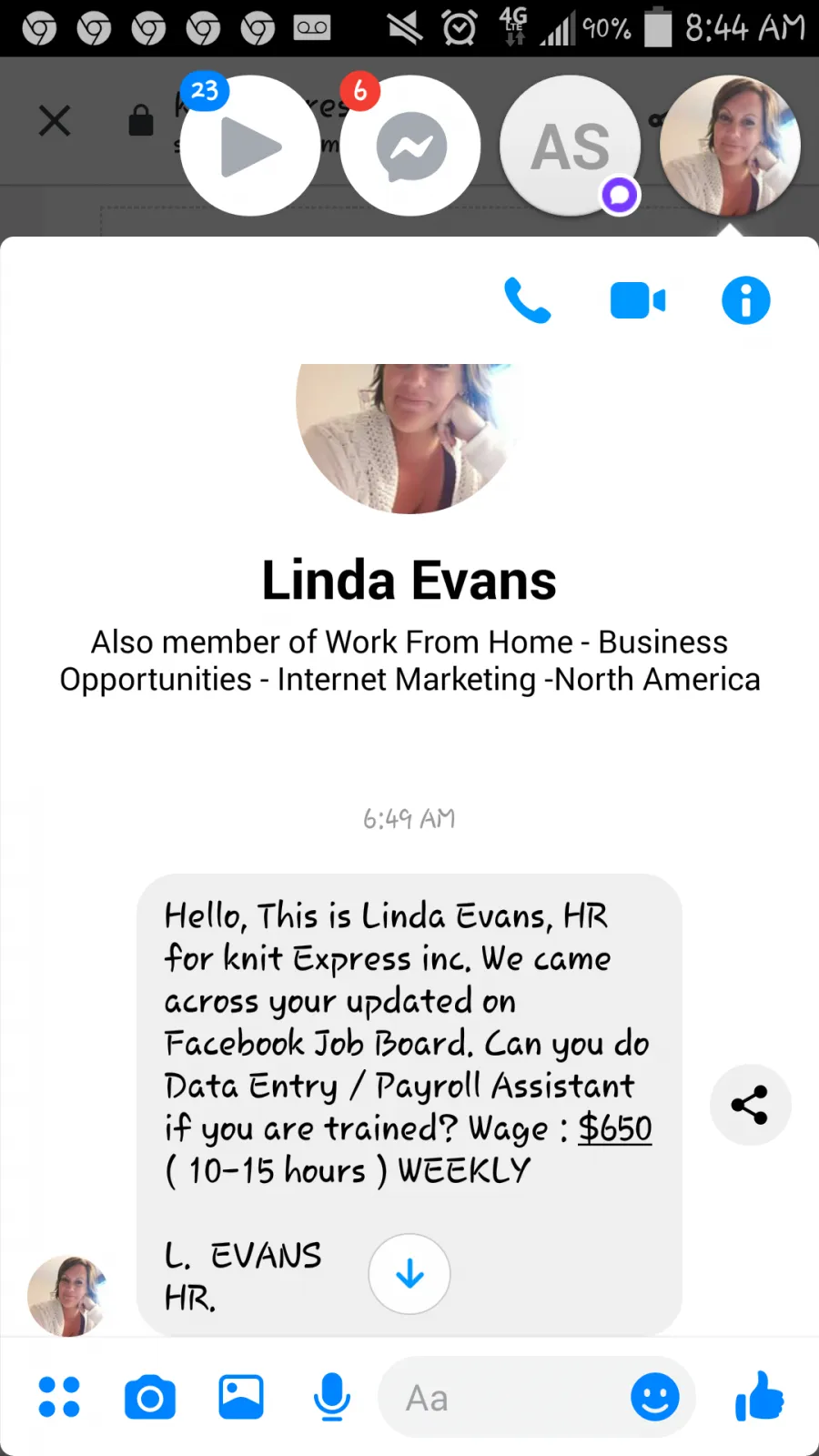Open Linda Evans' large profile picture
Screen dimensions: 819x1456
(x=409, y=439)
